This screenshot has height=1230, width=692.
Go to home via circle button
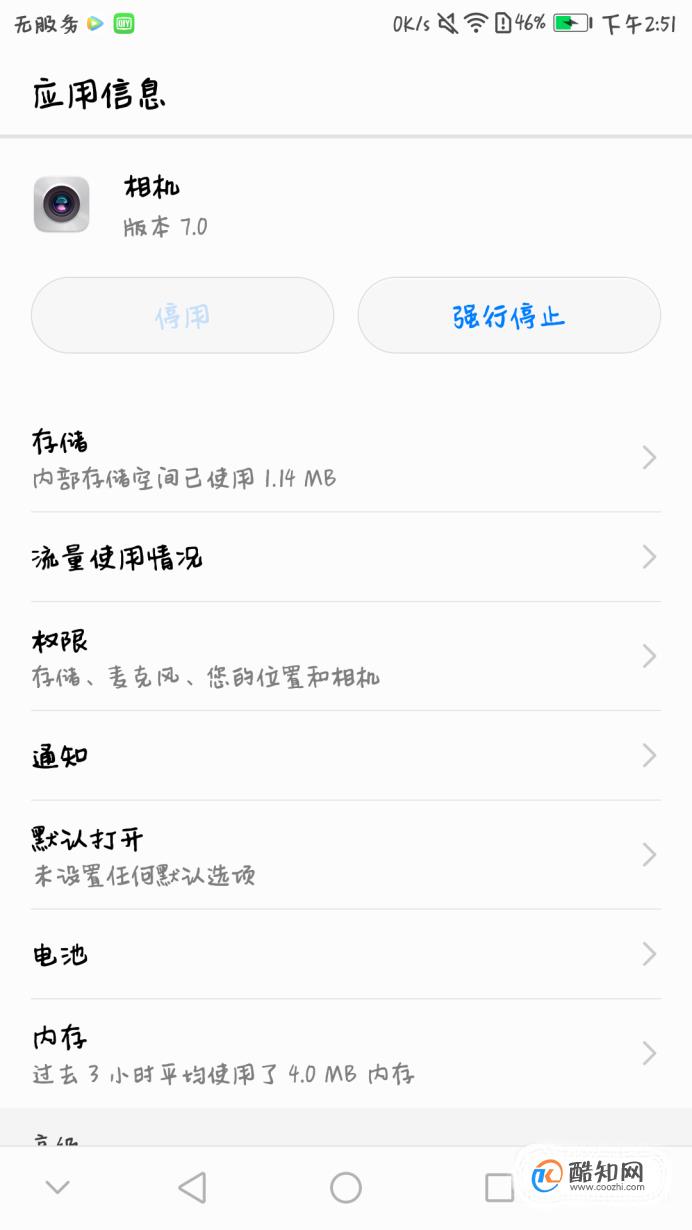click(x=346, y=1187)
